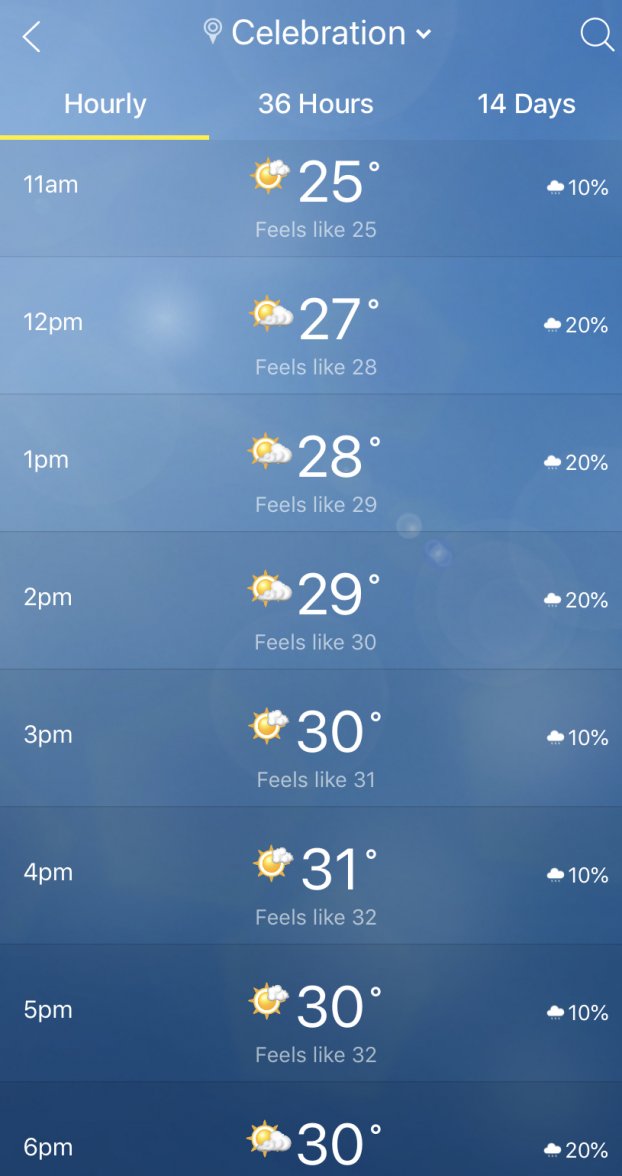Select the Hourly tab
The height and width of the screenshot is (1176, 622).
pos(105,104)
